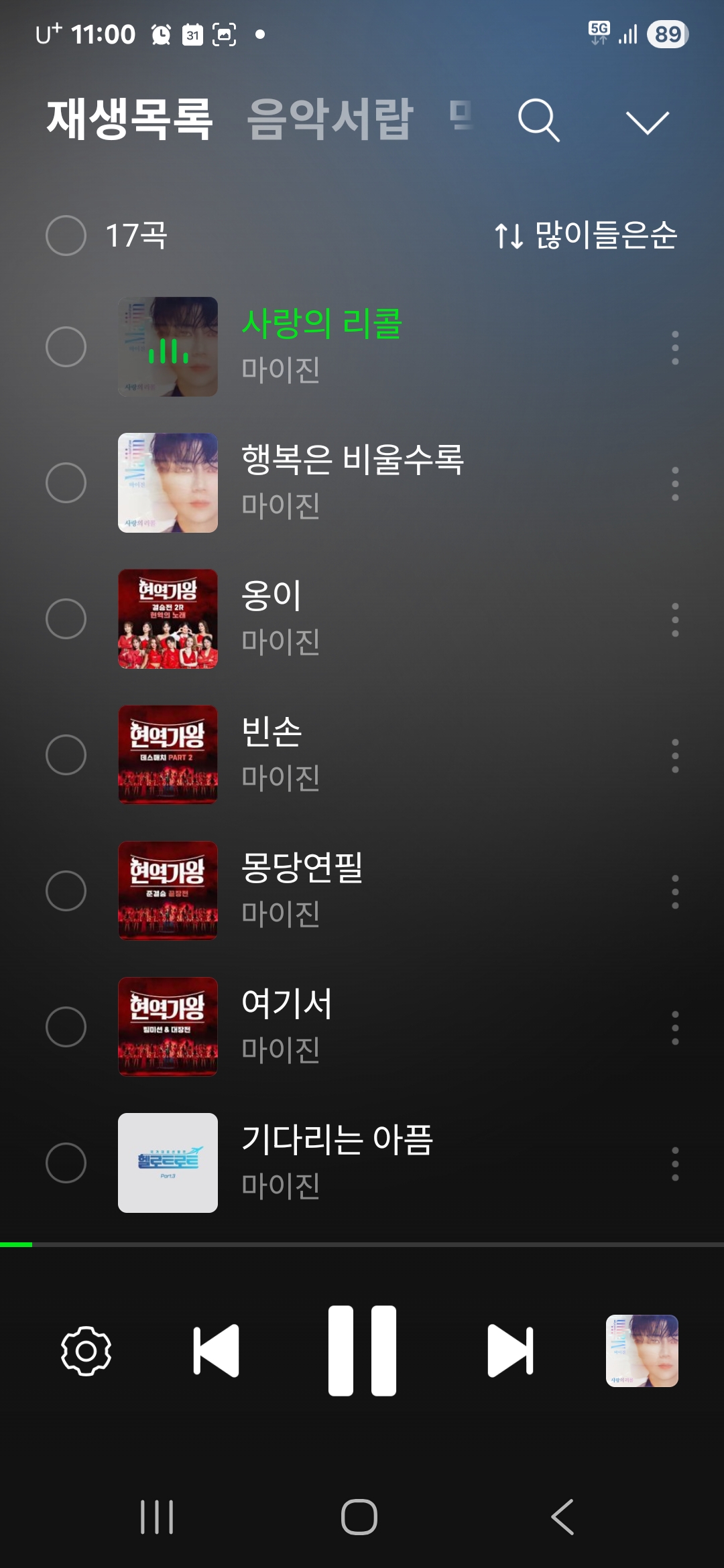Go to the previous track
Screen dimensions: 724x1568
pos(216,1350)
